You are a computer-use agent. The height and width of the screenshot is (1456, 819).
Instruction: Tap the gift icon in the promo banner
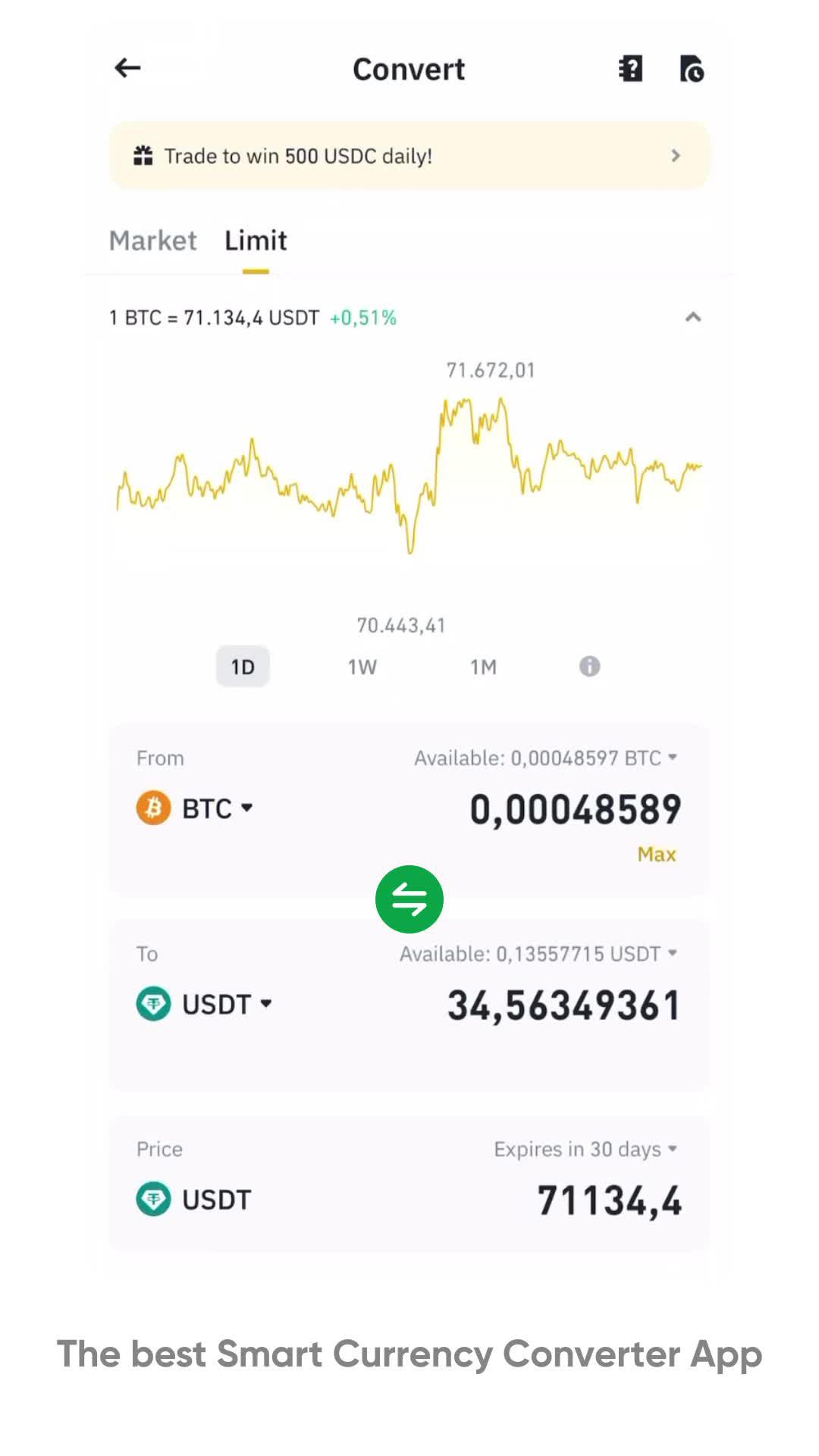pos(143,155)
